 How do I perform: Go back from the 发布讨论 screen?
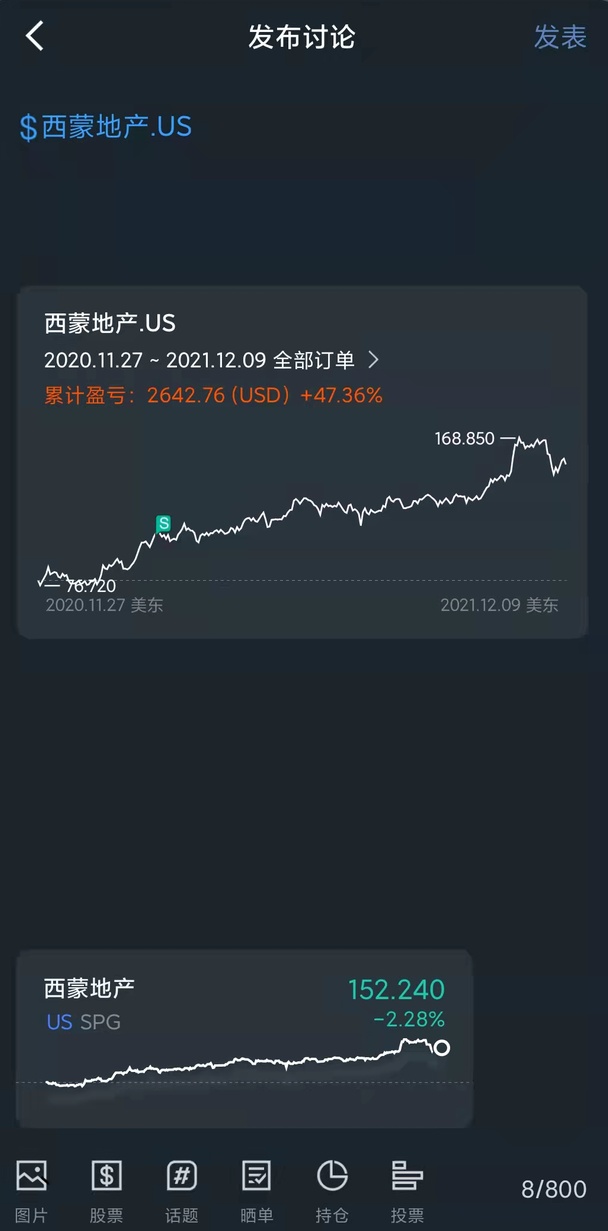pos(35,37)
